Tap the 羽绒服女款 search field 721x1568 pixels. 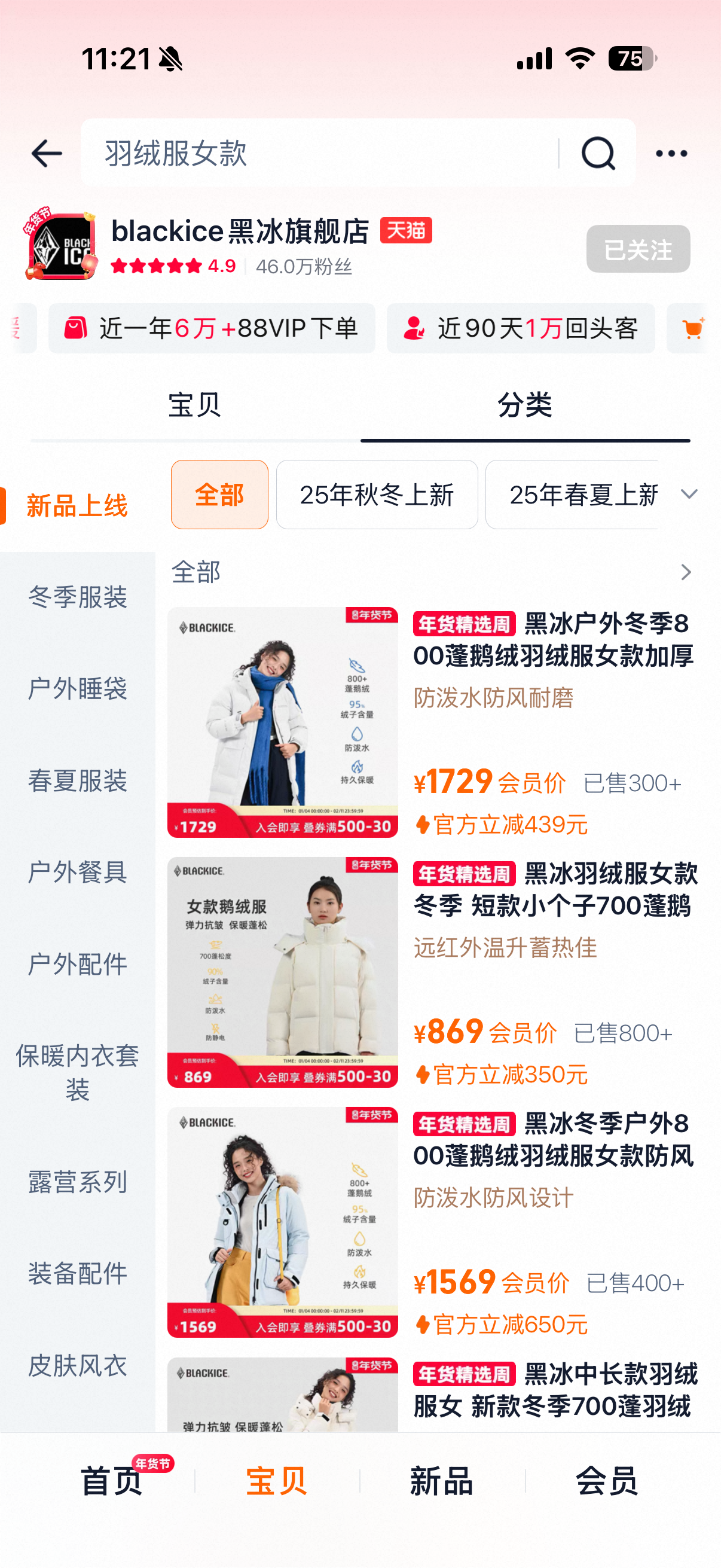(316, 153)
